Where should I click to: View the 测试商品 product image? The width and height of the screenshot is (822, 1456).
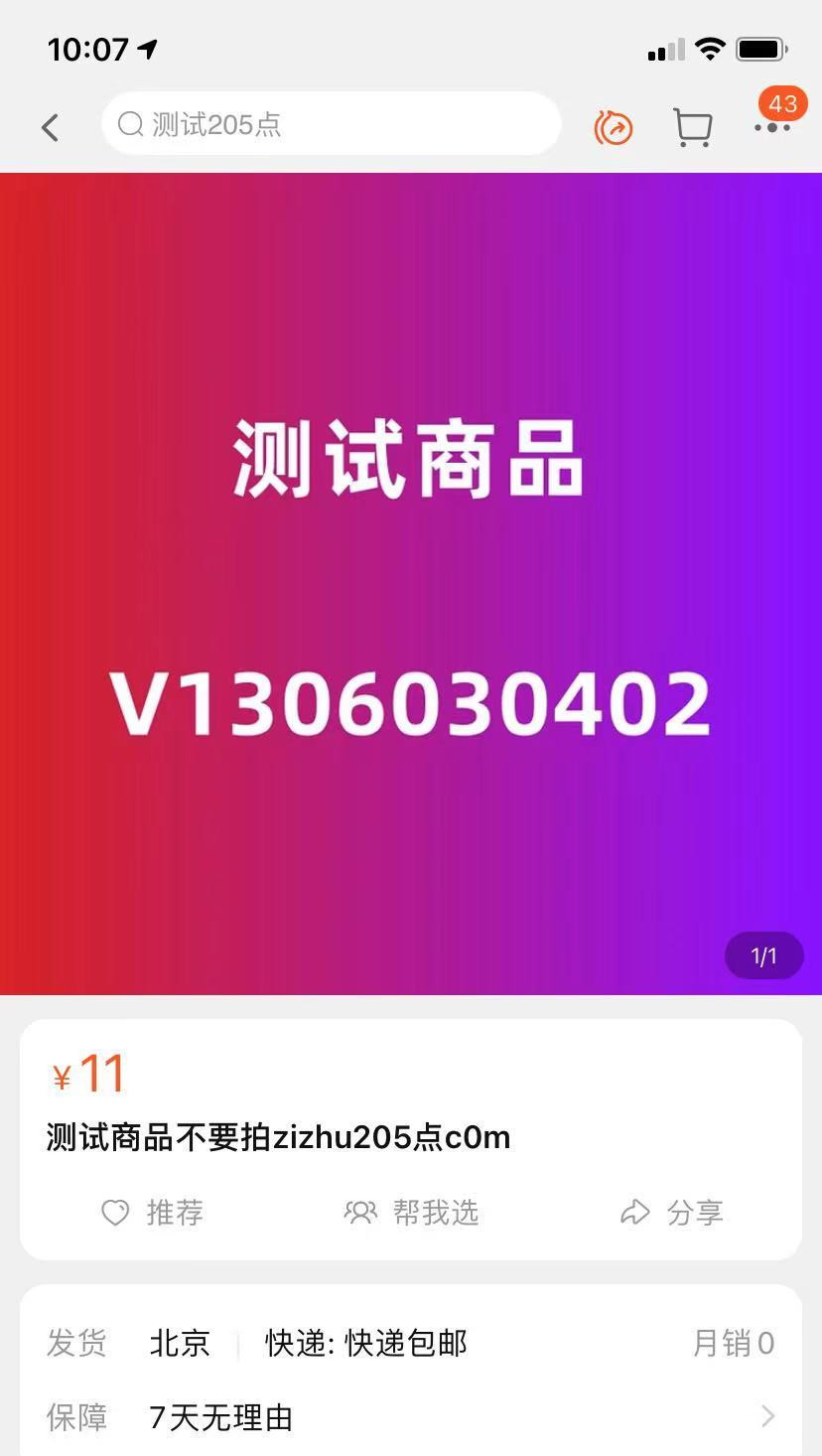(411, 583)
